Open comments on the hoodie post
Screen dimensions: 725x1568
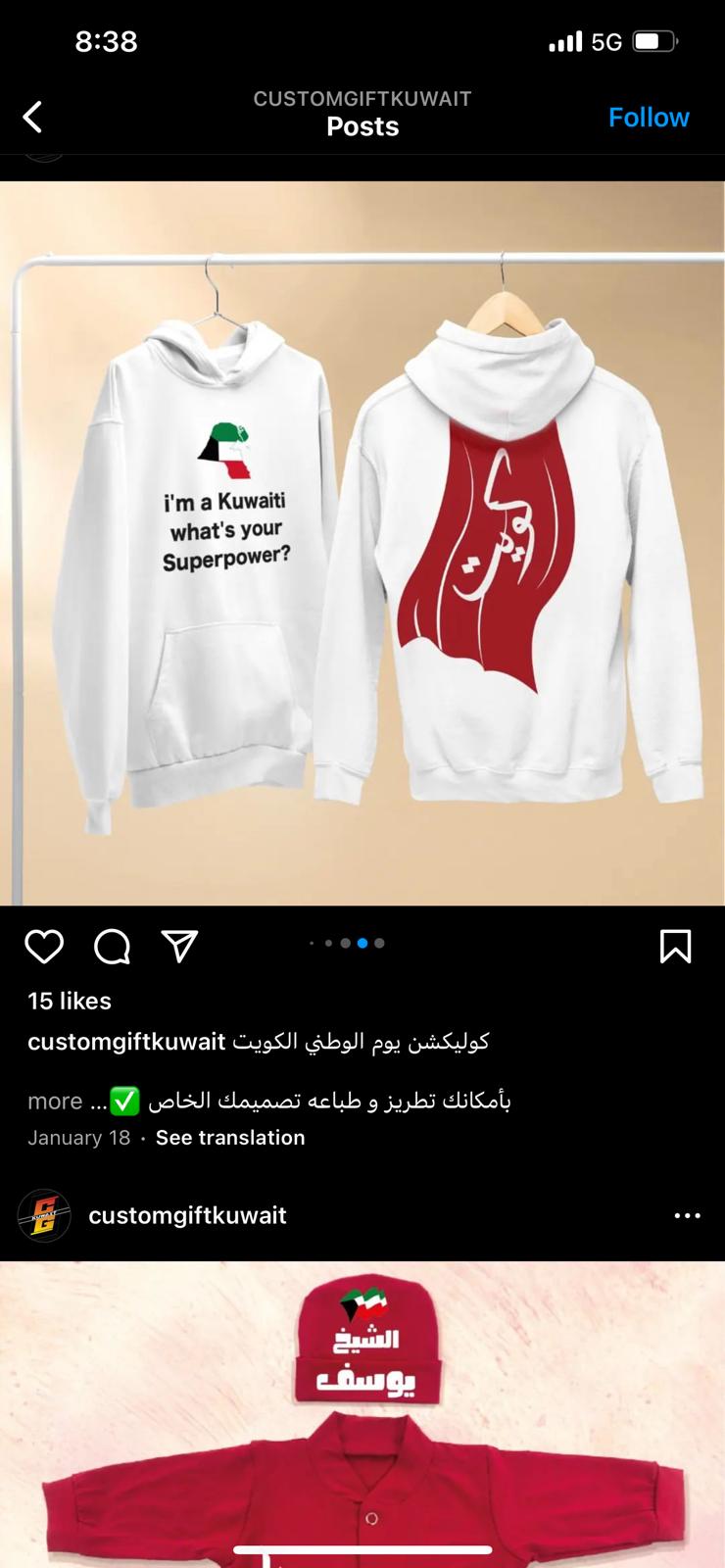(x=112, y=947)
